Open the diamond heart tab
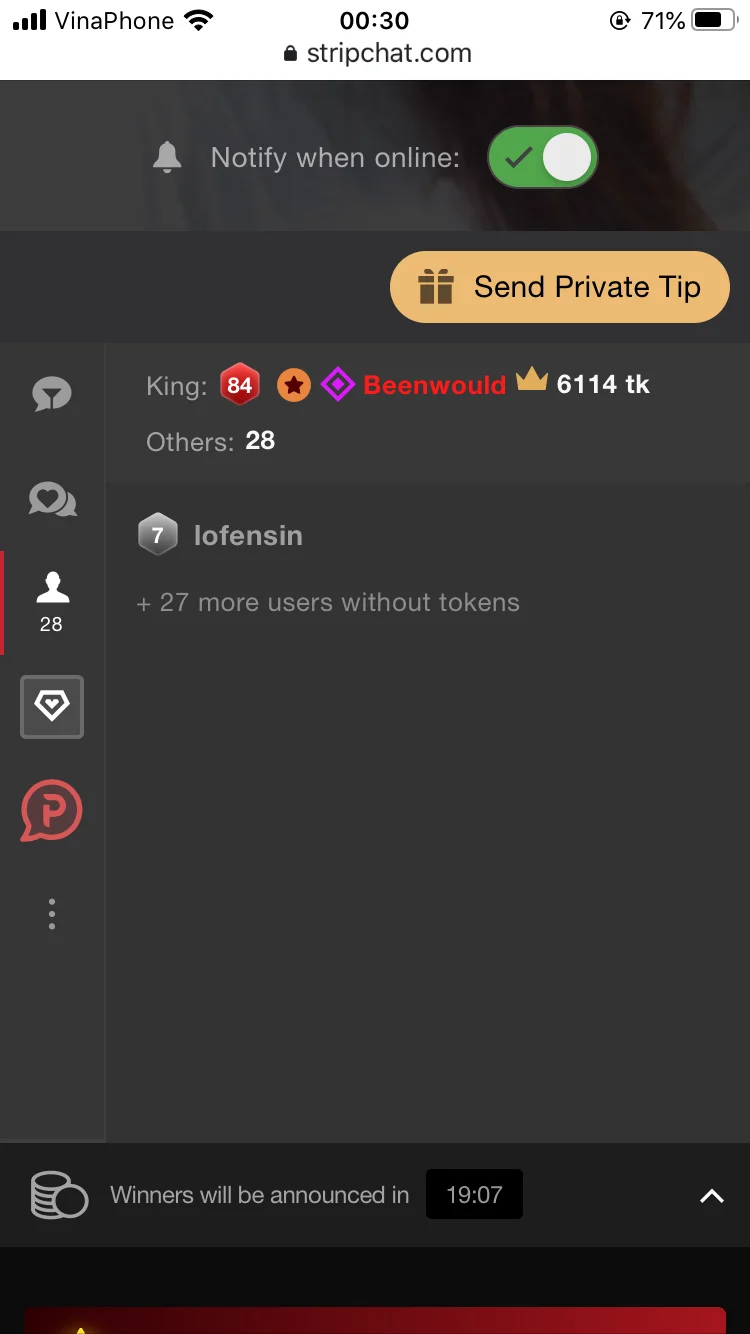This screenshot has height=1334, width=750. point(52,707)
